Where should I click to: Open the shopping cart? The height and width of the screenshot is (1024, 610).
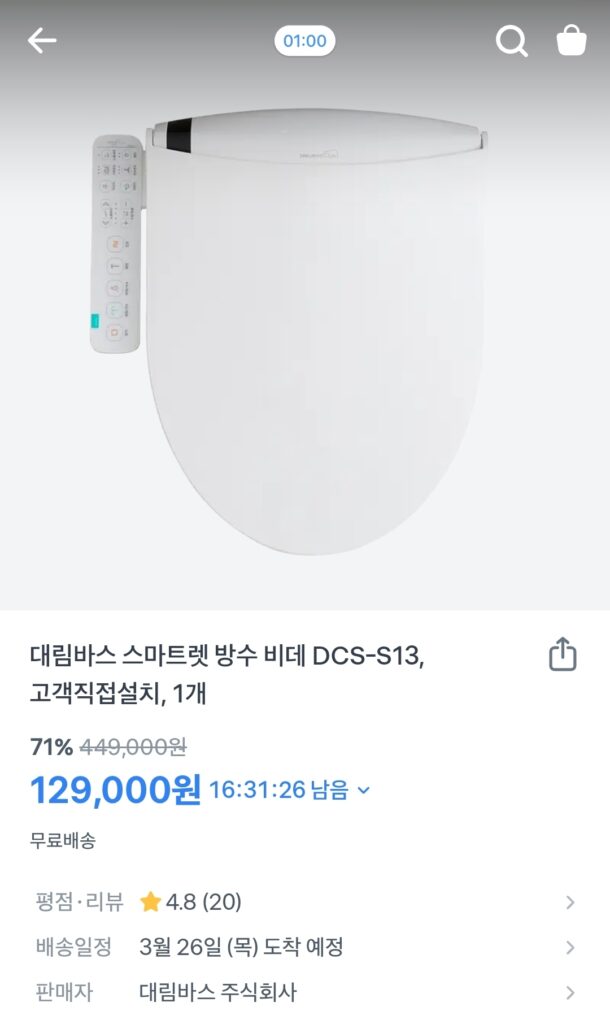[571, 41]
